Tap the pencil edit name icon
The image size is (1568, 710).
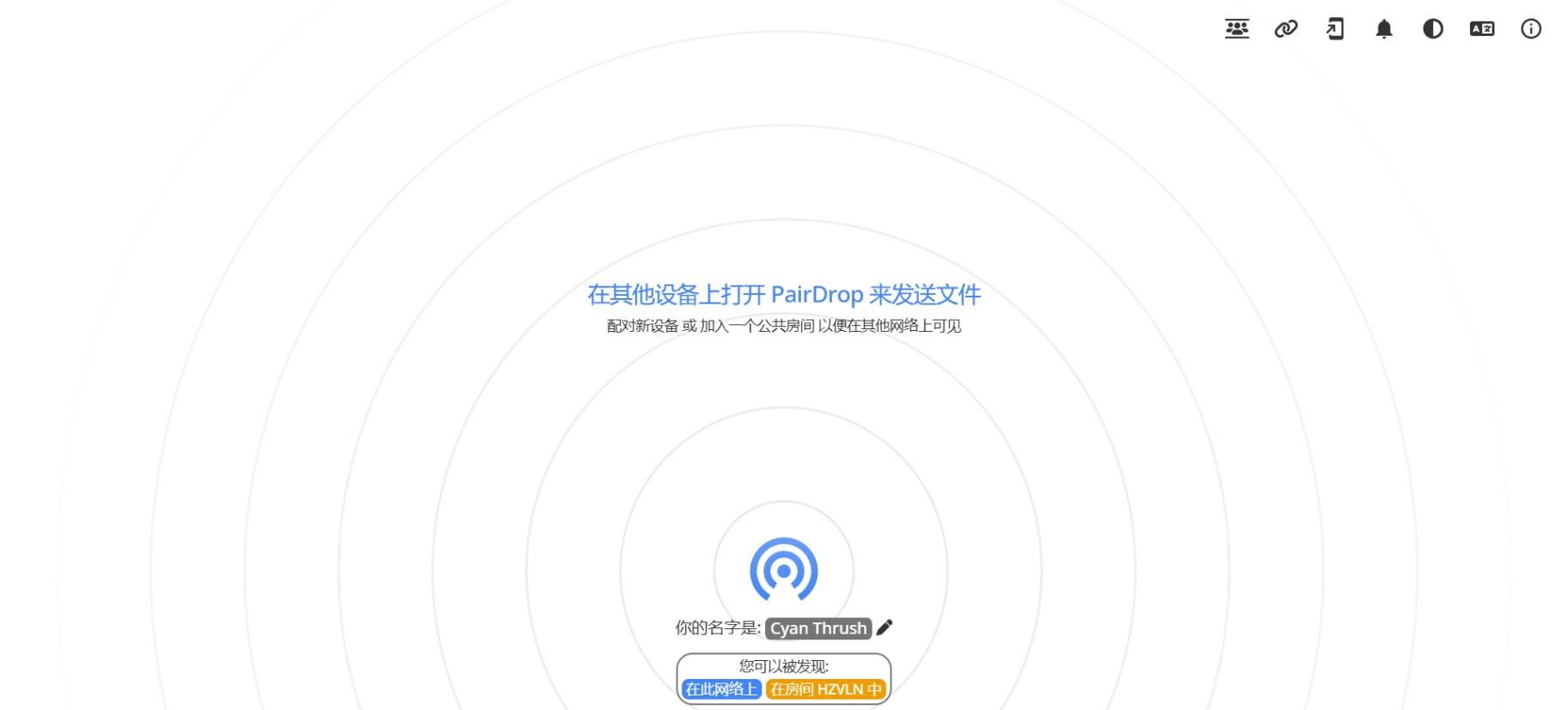point(885,627)
